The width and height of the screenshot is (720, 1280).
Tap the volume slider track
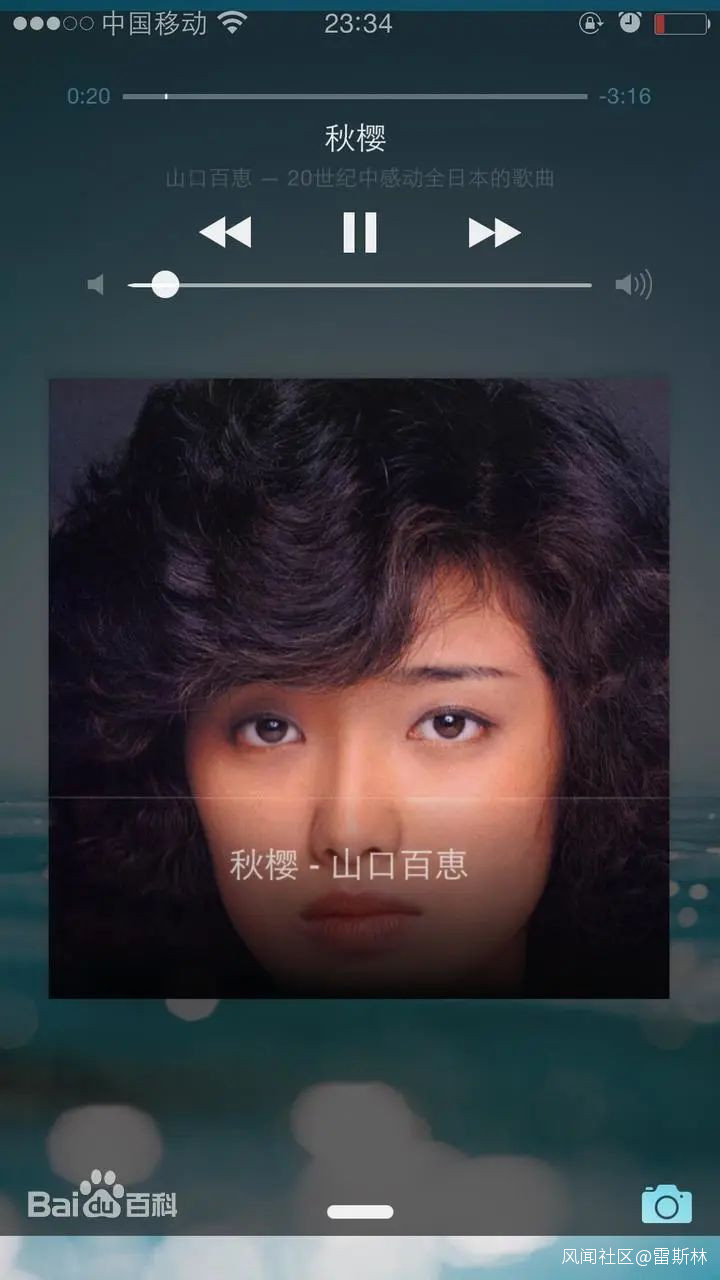380,285
